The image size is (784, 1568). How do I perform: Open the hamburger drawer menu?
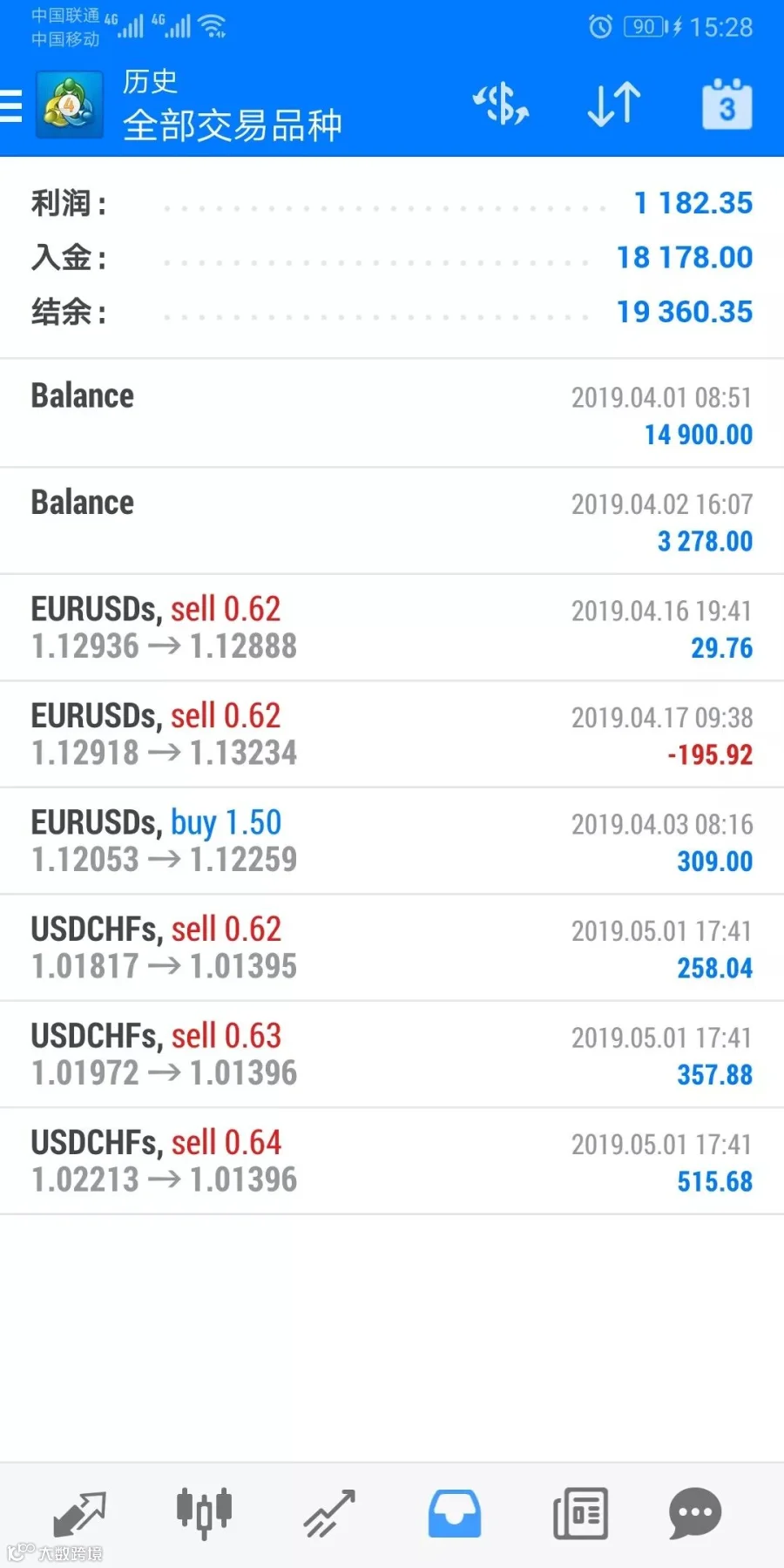coord(10,105)
